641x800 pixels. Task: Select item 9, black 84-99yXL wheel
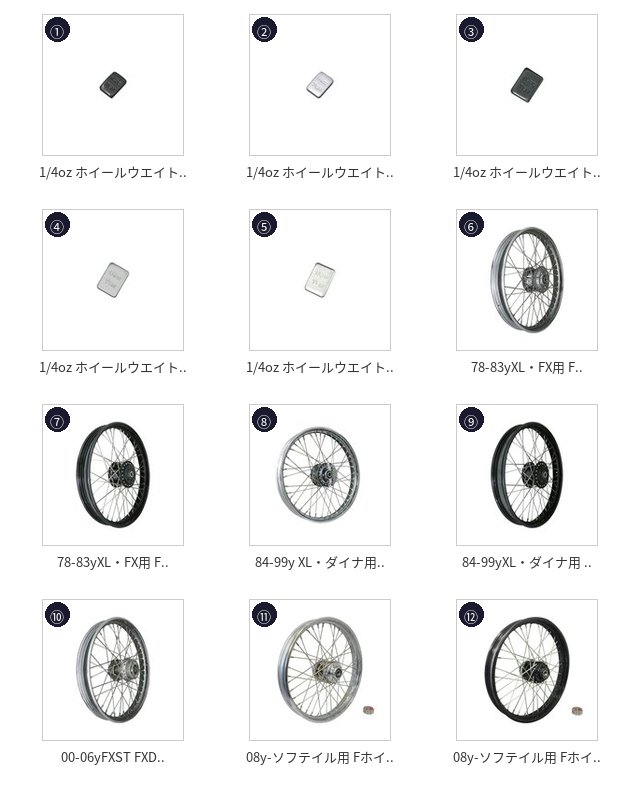click(x=527, y=475)
